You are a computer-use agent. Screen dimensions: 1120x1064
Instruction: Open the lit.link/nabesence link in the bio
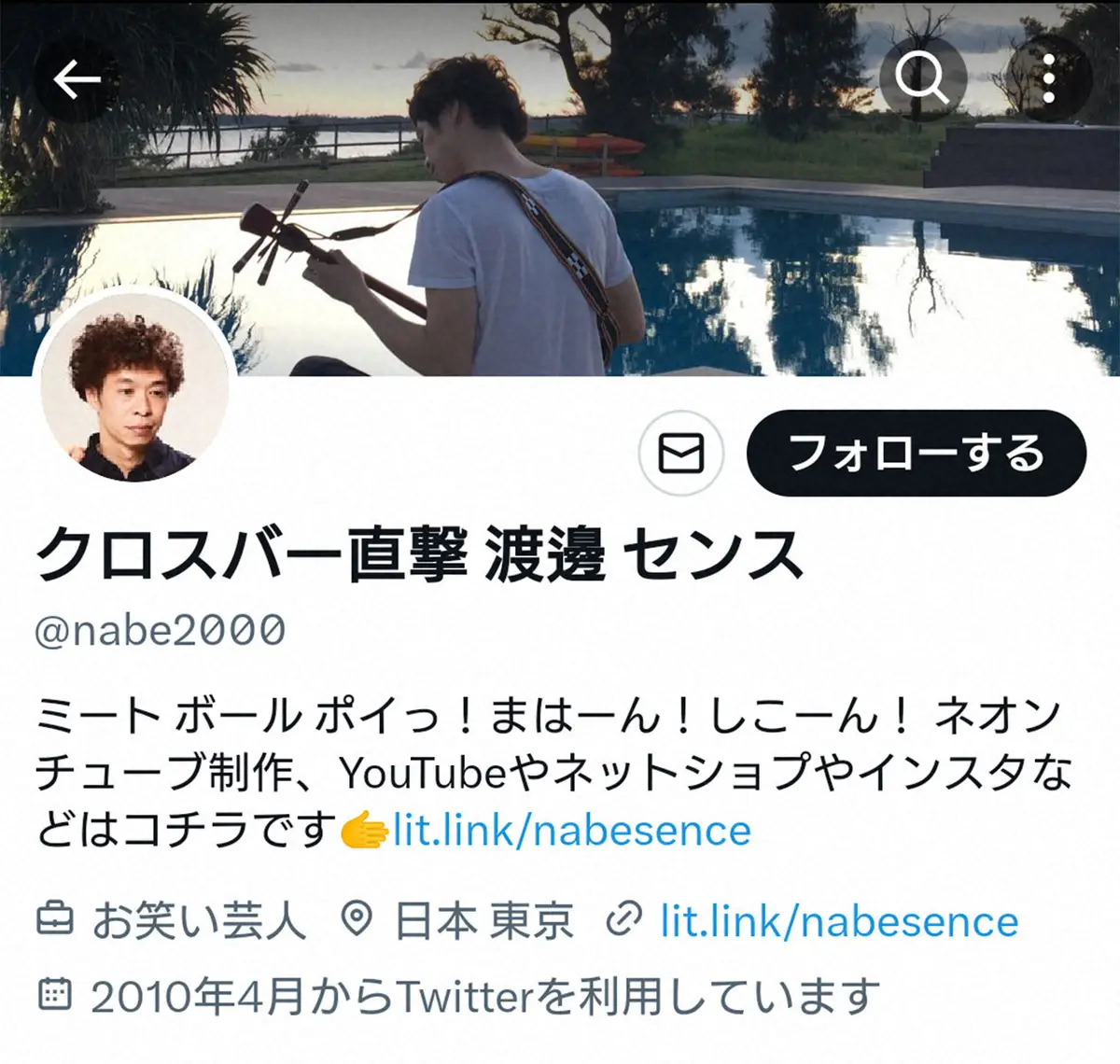[x=571, y=830]
